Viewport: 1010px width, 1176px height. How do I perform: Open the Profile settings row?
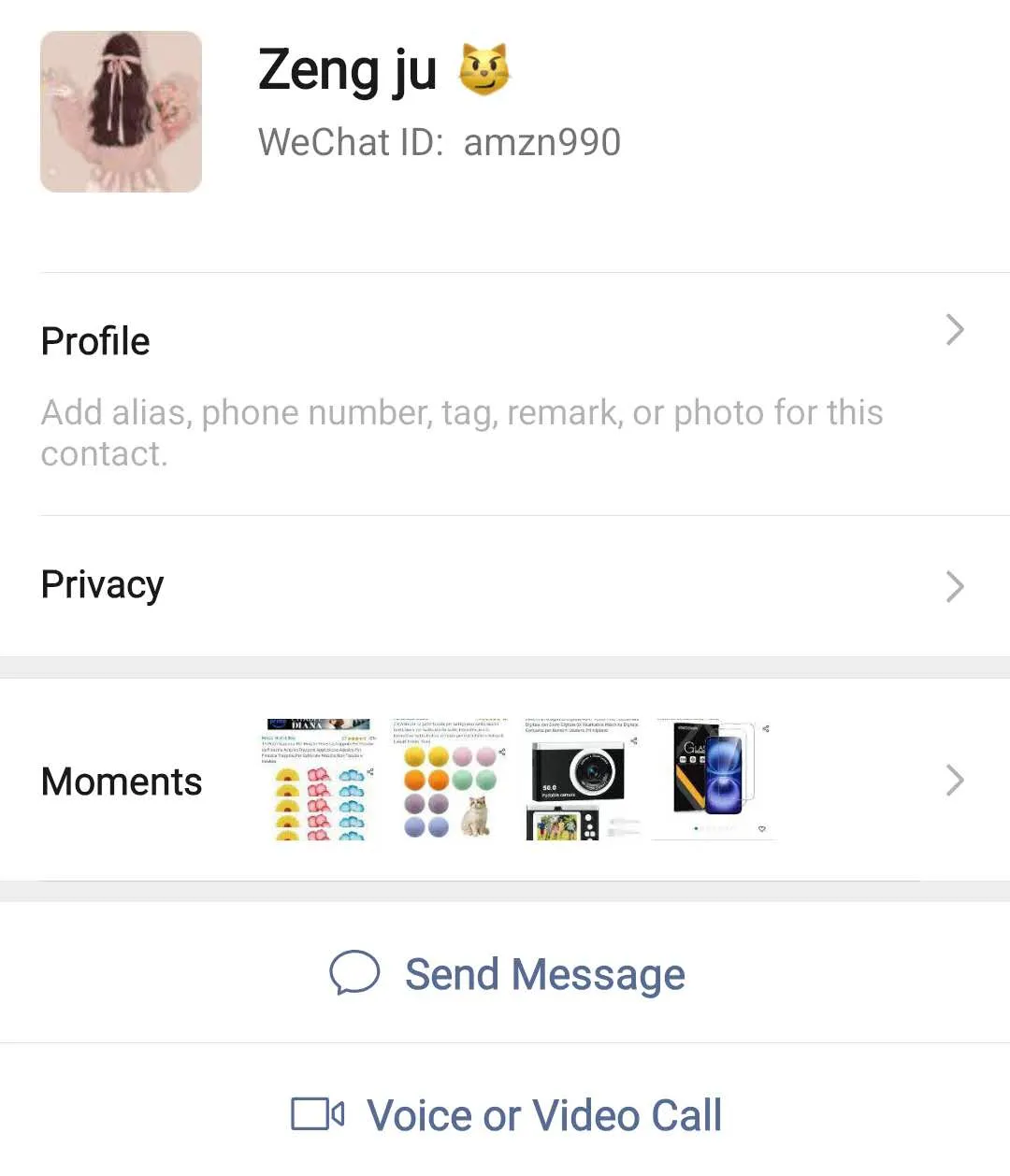374,341
